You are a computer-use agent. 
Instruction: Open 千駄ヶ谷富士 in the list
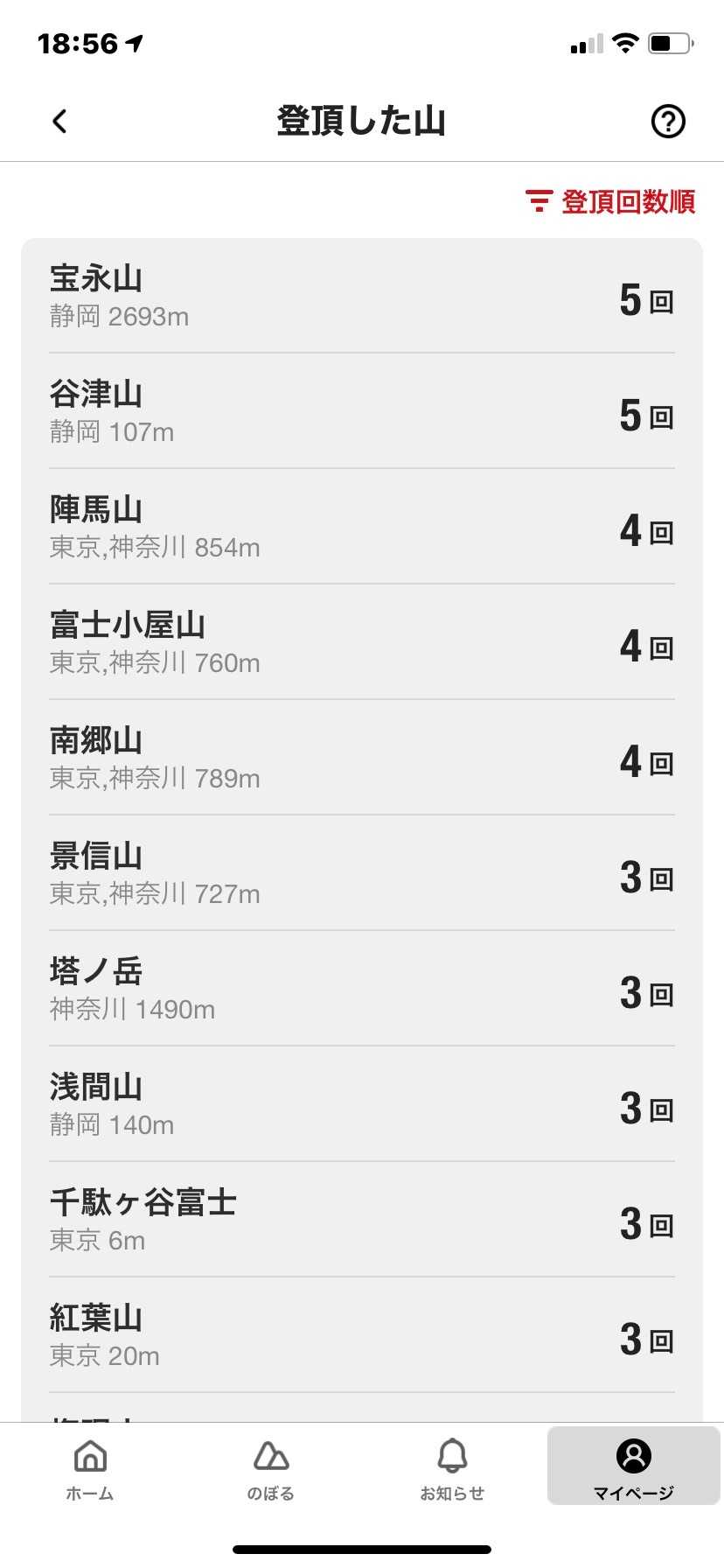point(362,1221)
